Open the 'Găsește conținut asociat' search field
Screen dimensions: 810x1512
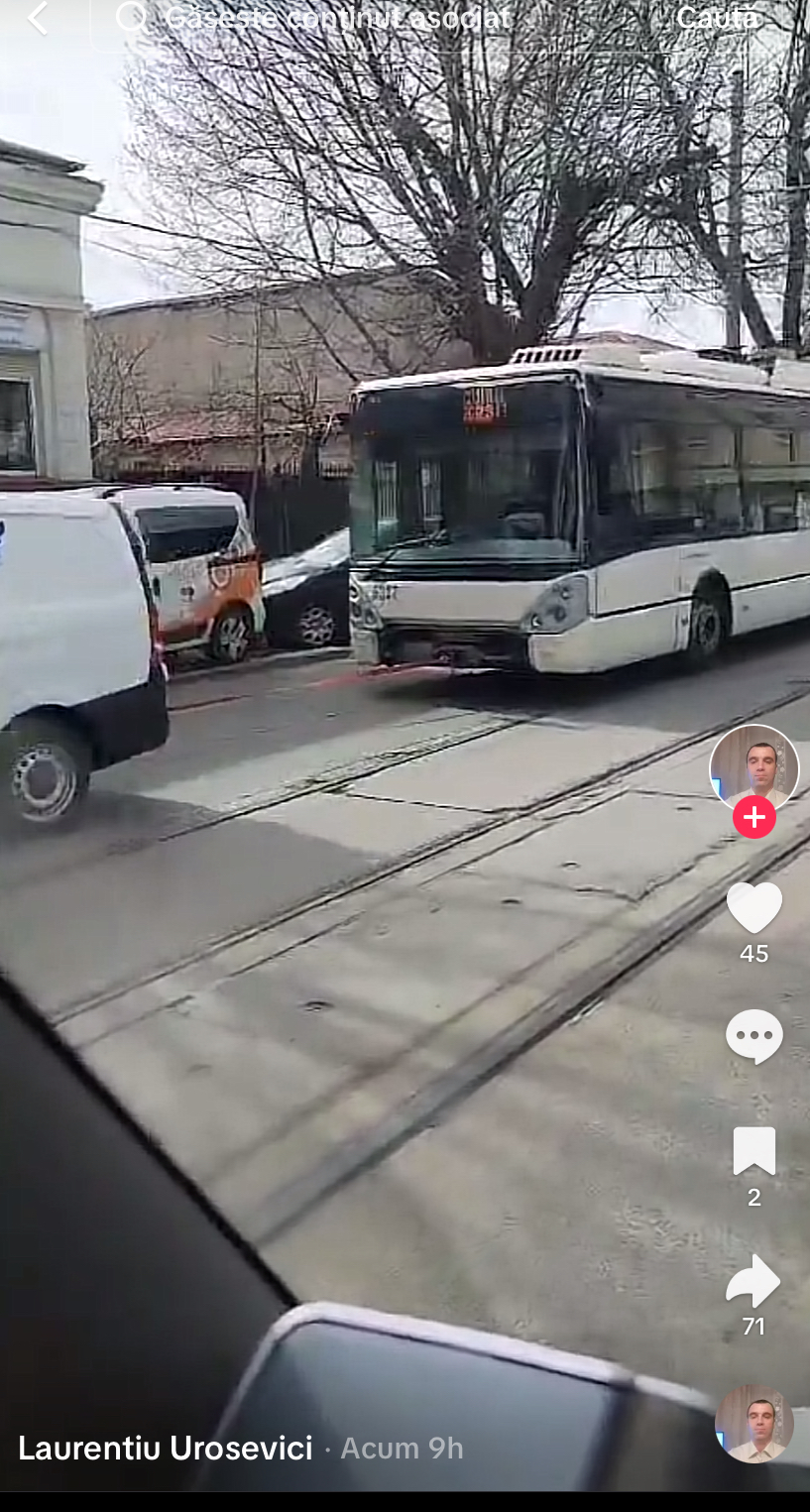pyautogui.click(x=337, y=18)
